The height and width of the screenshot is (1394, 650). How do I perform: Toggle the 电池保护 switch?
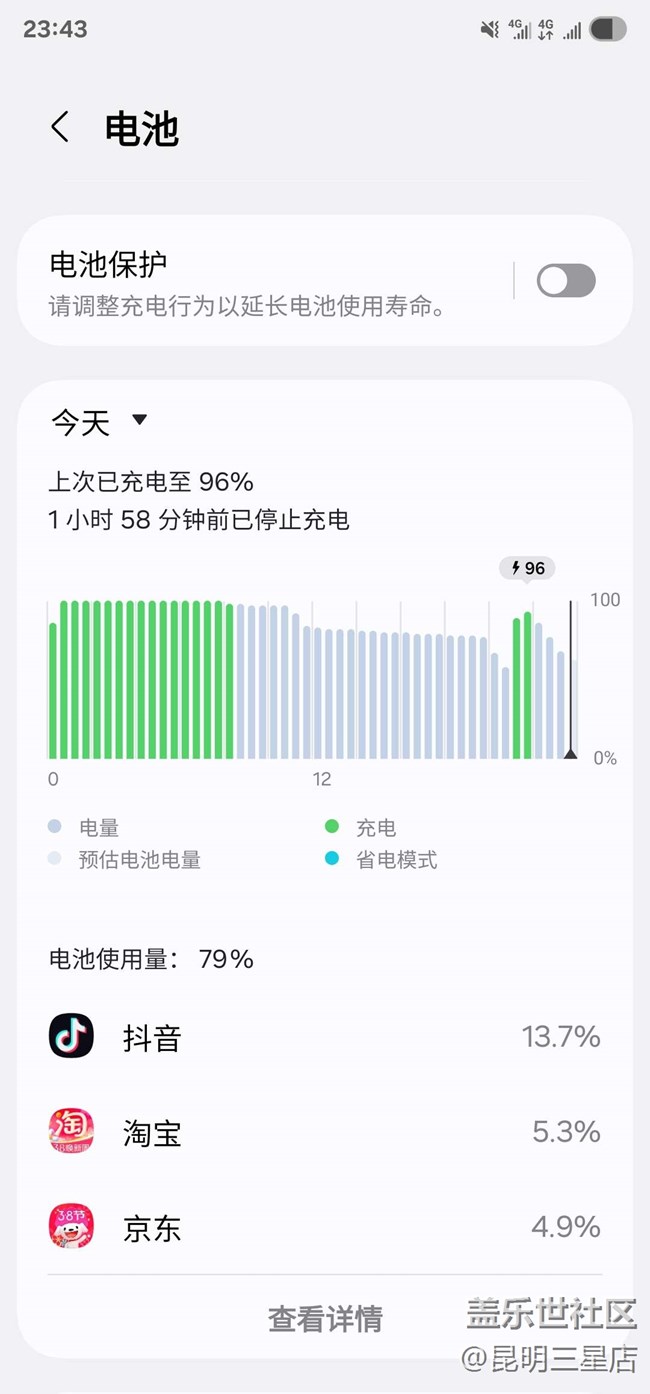[x=566, y=281]
